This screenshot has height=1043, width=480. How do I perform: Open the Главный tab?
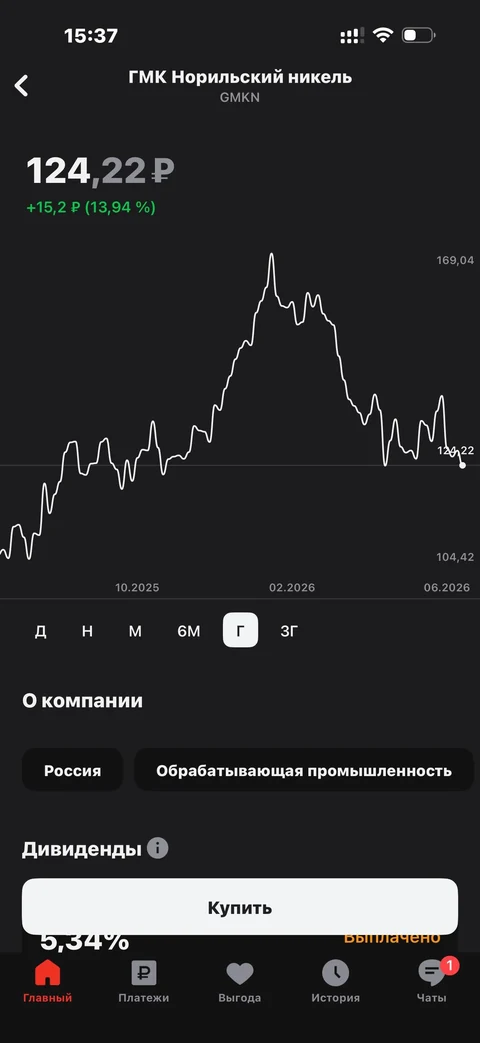[x=48, y=982]
